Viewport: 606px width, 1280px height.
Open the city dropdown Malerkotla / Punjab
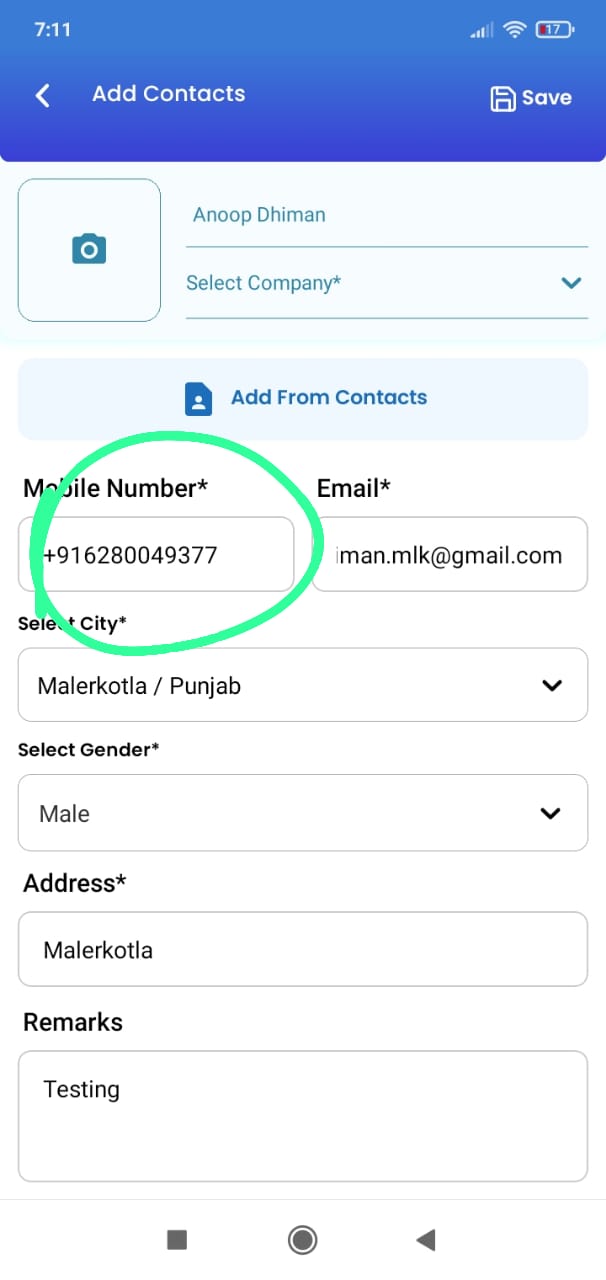(303, 686)
